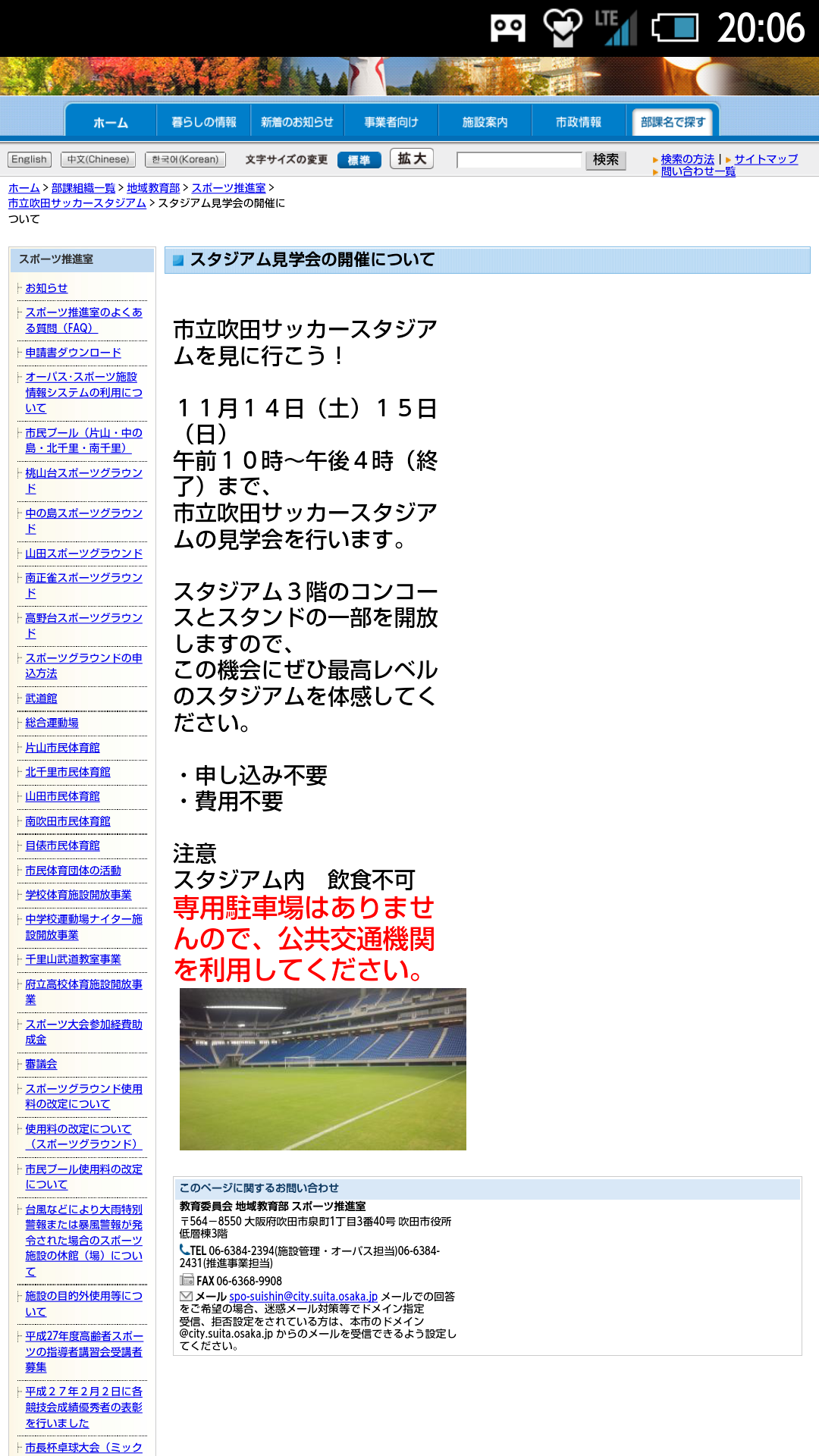
Task: Set text size to 拡大
Action: [x=412, y=158]
